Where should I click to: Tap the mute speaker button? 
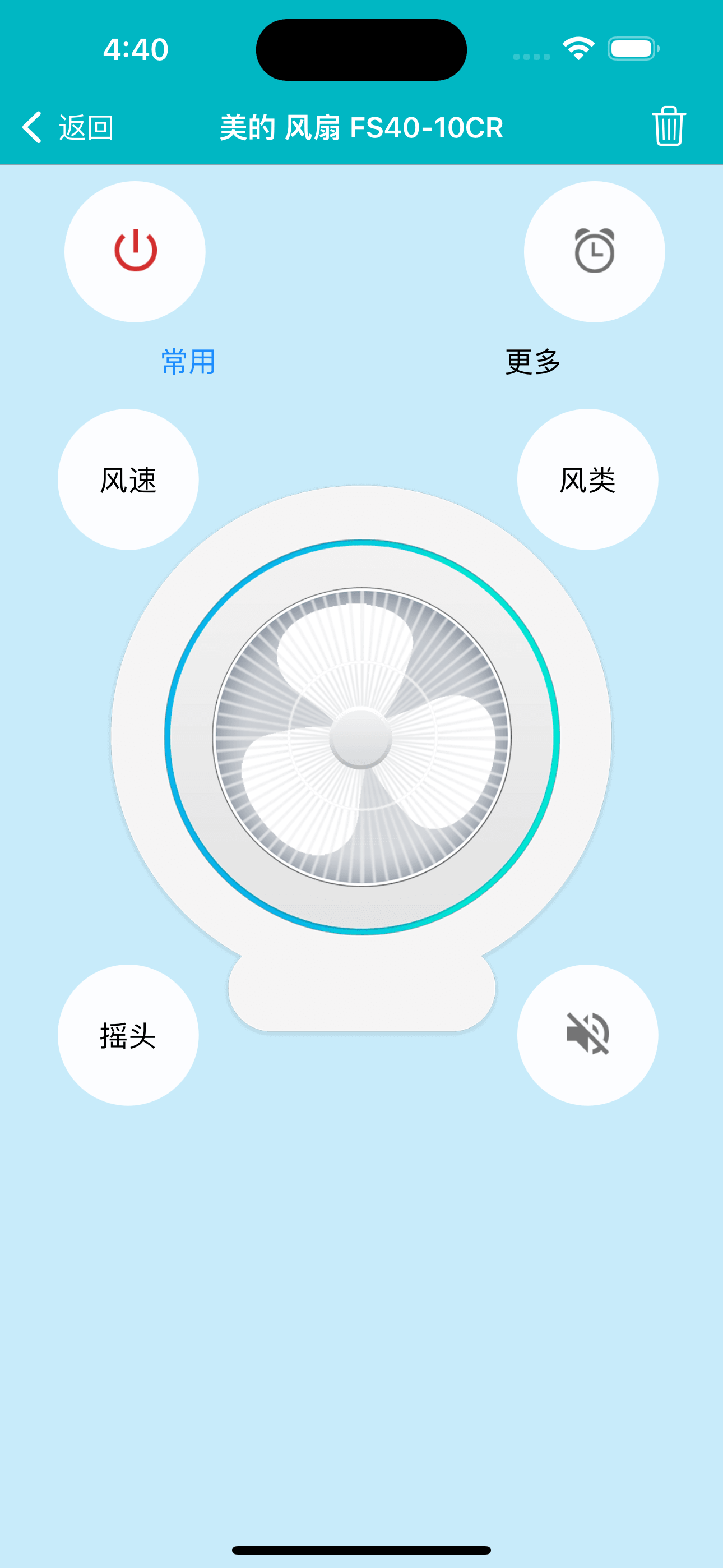point(587,1035)
